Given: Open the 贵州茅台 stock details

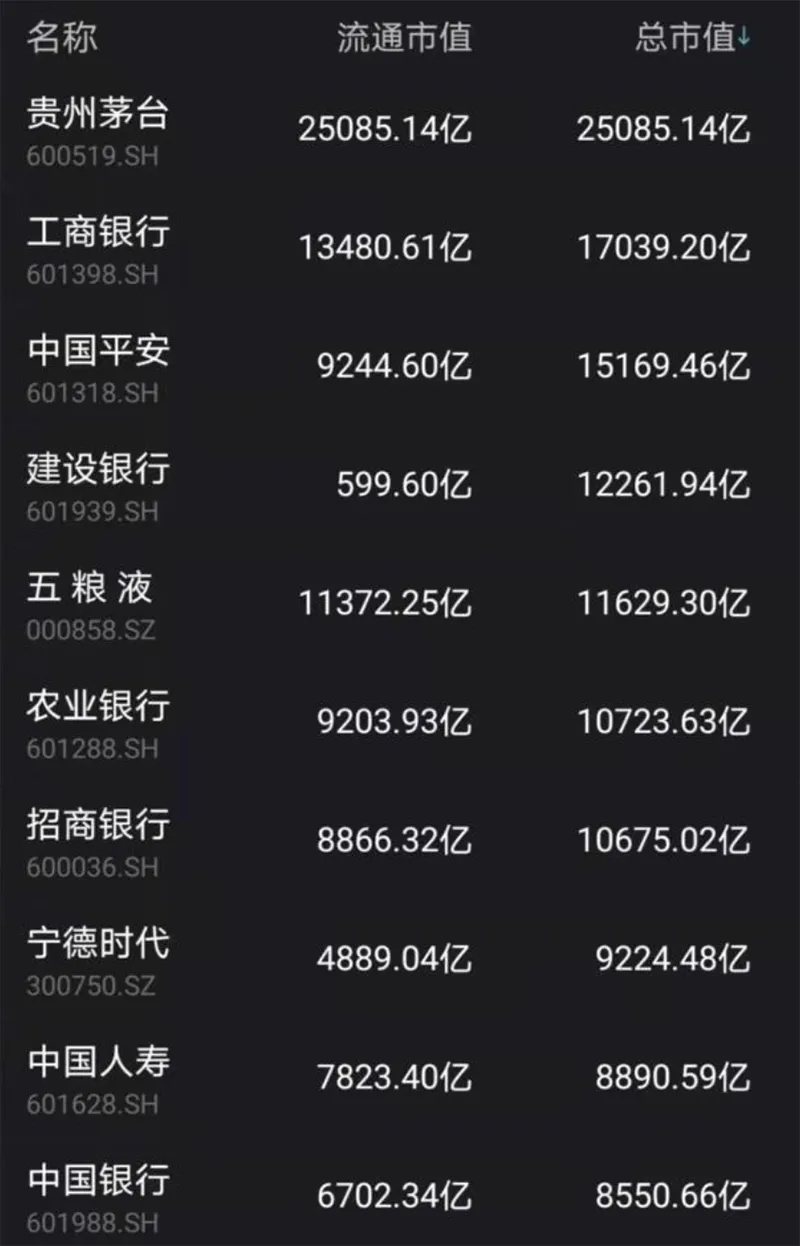Looking at the screenshot, I should 98,115.
